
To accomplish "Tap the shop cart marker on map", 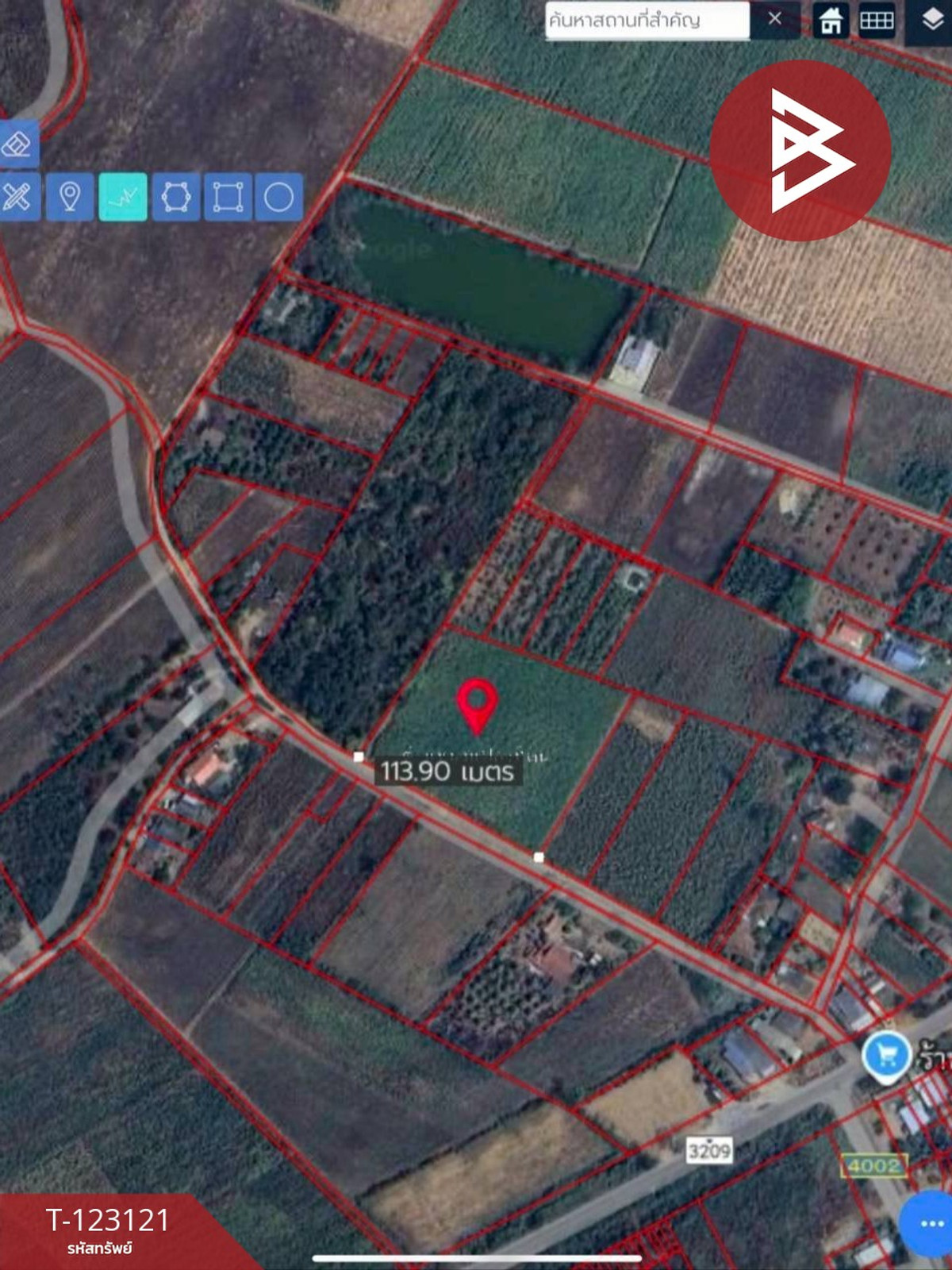I will coord(886,1056).
